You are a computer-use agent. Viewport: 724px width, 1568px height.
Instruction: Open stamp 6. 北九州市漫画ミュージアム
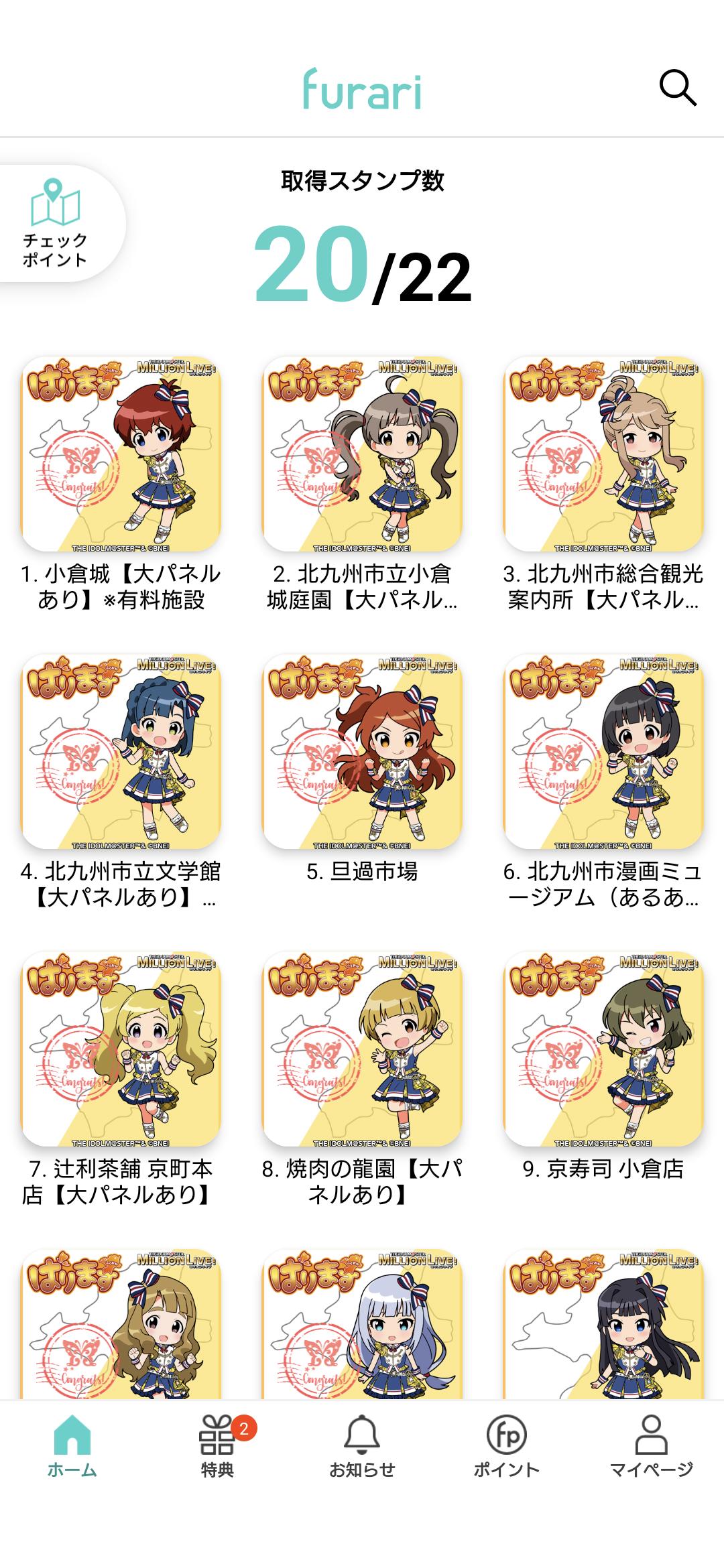(x=603, y=752)
